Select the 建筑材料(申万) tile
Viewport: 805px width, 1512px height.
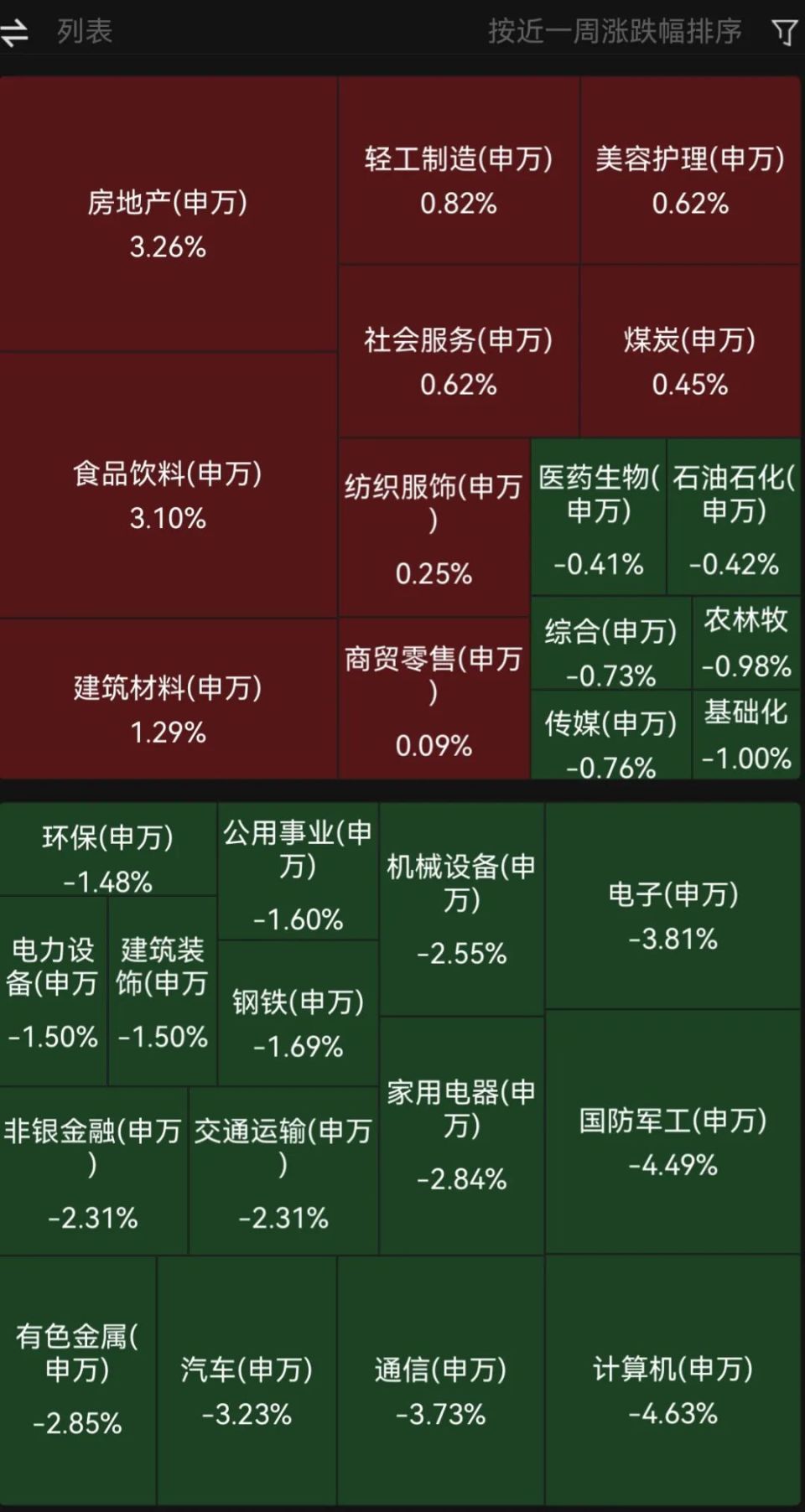pos(168,700)
